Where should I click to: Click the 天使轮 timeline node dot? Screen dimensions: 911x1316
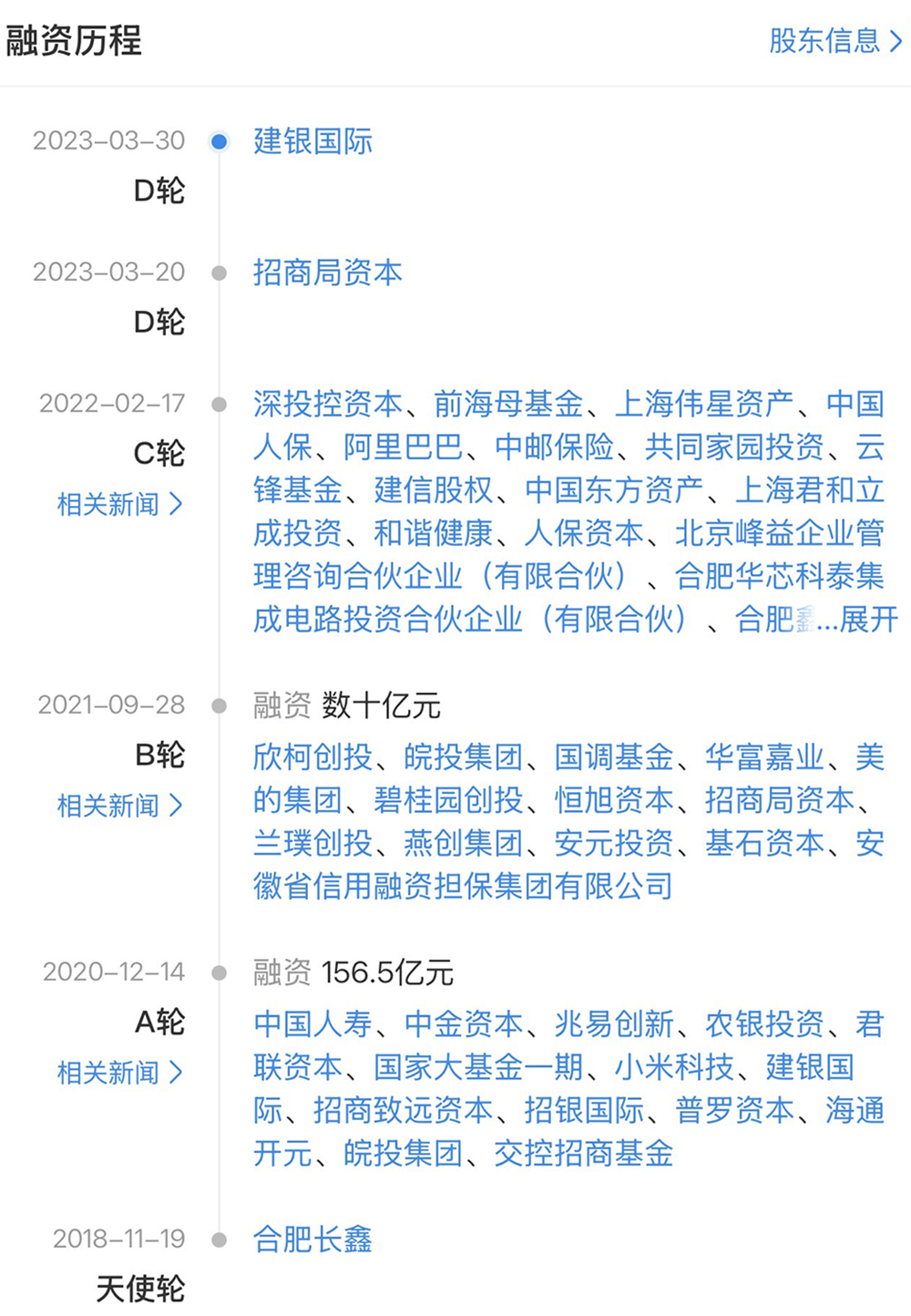click(218, 1239)
